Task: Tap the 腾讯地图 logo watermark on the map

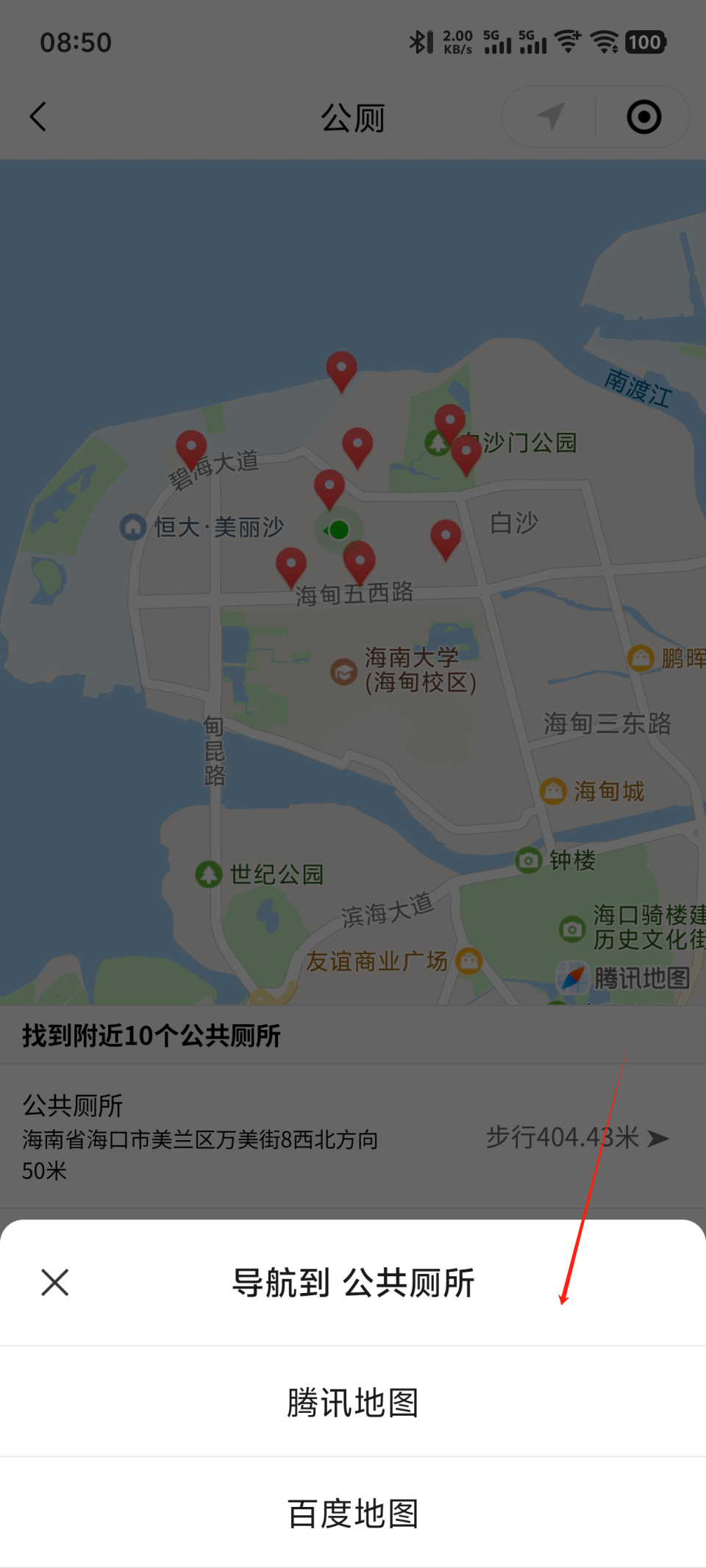Action: coord(572,977)
